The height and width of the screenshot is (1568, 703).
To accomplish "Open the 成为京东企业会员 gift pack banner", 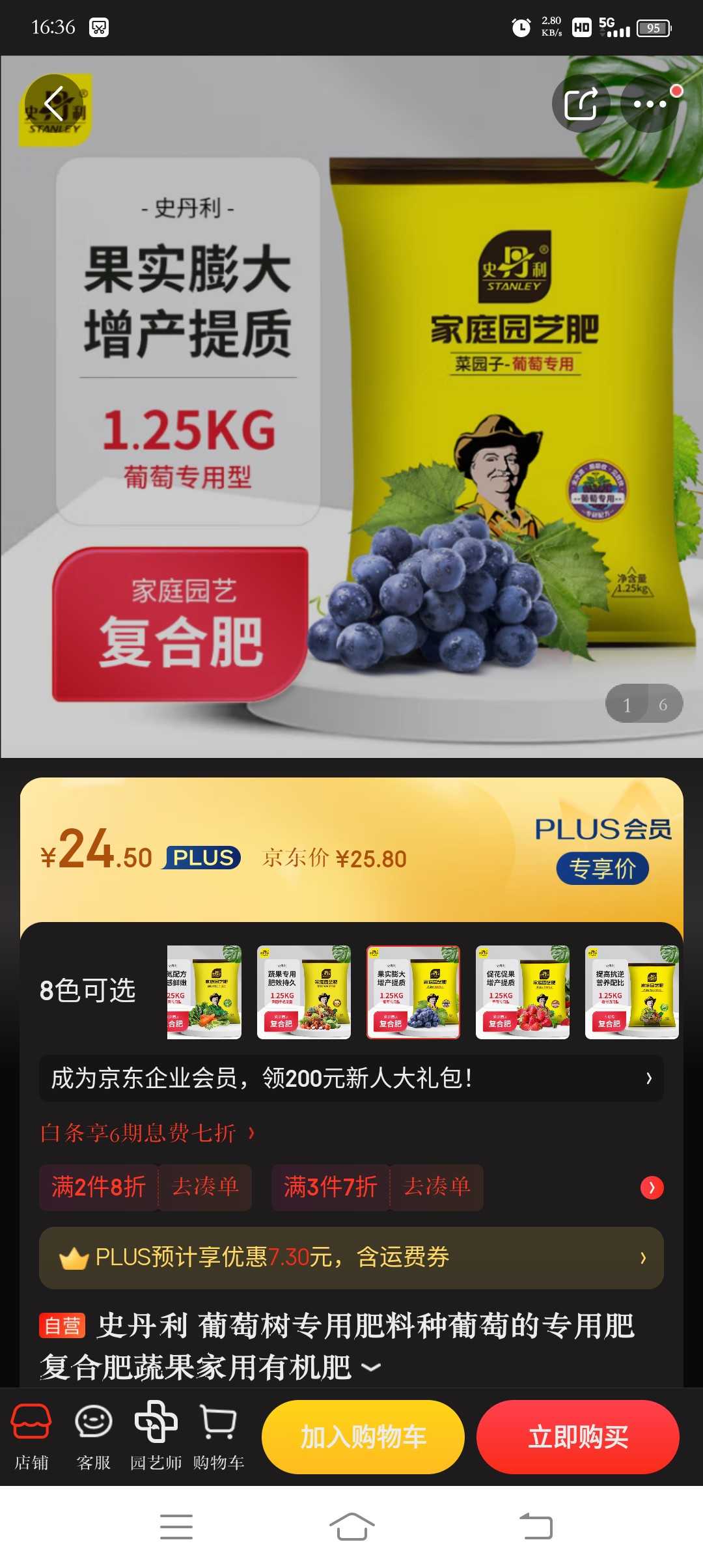I will click(x=351, y=1078).
